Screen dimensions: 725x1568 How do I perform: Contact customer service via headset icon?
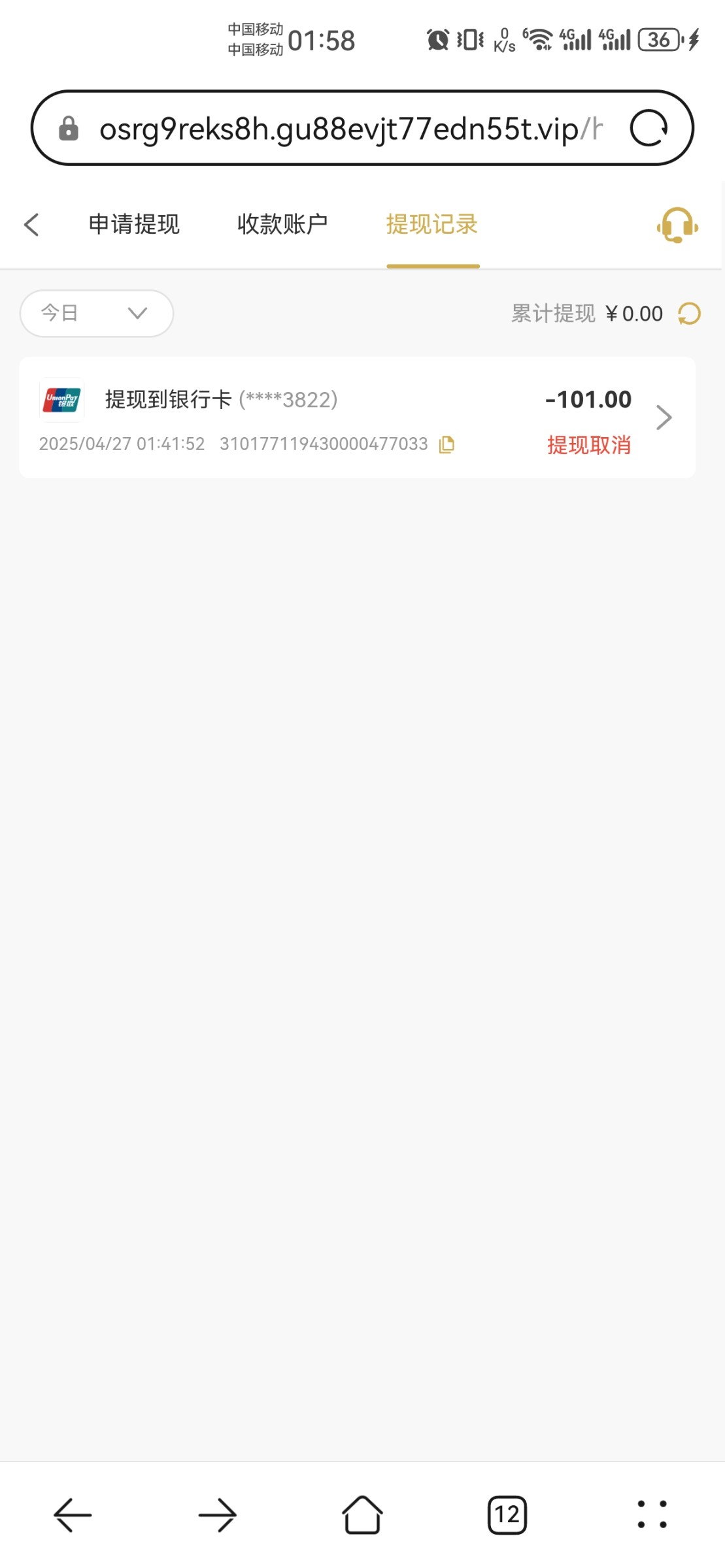click(677, 225)
